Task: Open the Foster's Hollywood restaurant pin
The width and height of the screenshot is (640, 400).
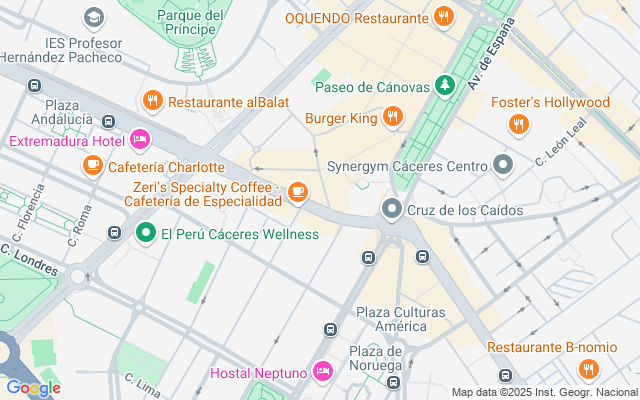Action: [x=518, y=124]
